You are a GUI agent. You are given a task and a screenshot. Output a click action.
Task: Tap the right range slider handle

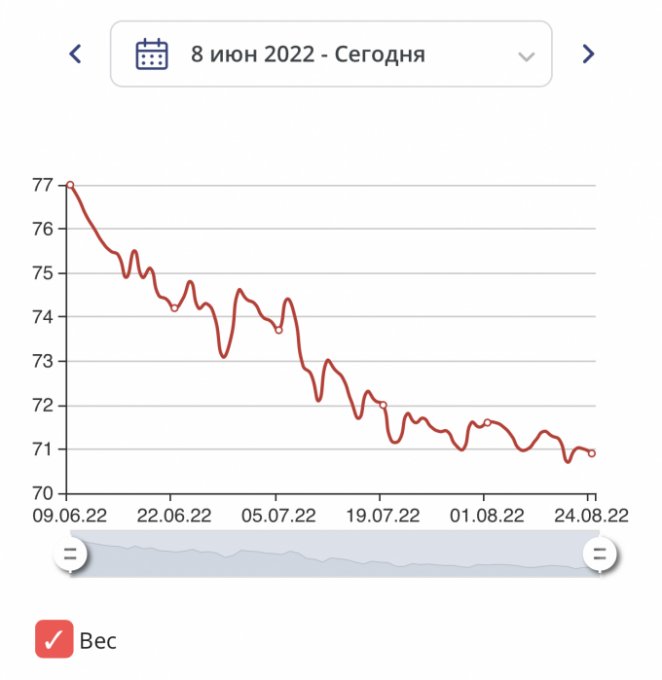pos(600,553)
